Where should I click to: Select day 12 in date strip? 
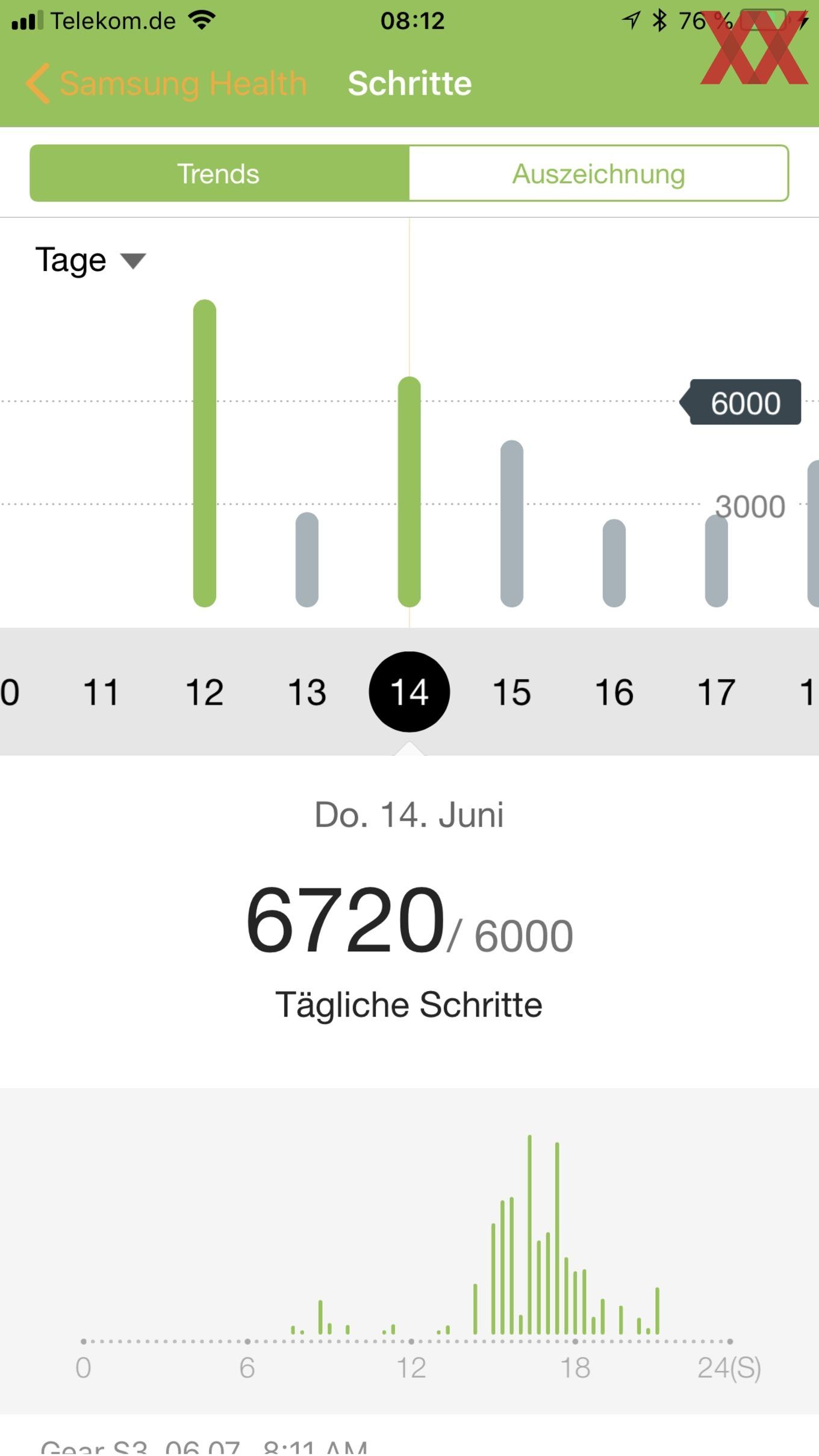[x=205, y=692]
